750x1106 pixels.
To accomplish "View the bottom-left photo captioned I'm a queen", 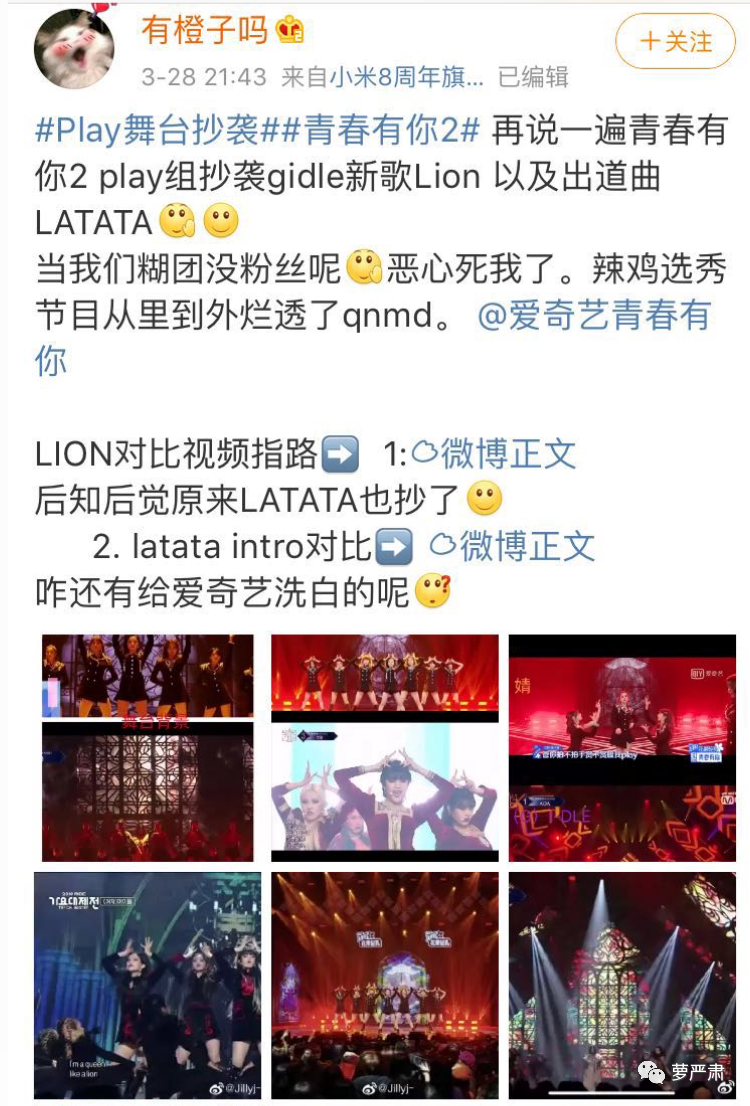I will [x=148, y=985].
